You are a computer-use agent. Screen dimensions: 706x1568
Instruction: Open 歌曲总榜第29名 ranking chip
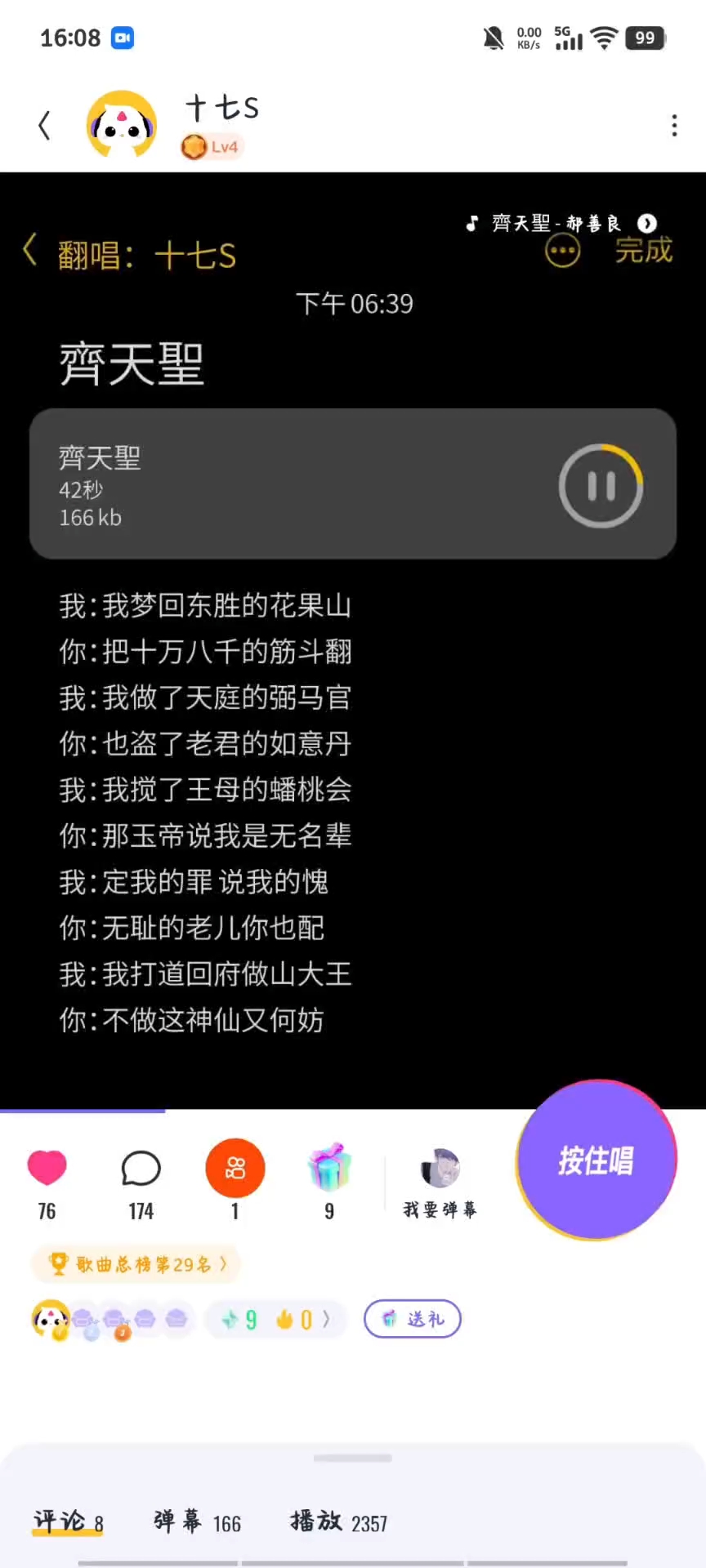(x=136, y=1264)
